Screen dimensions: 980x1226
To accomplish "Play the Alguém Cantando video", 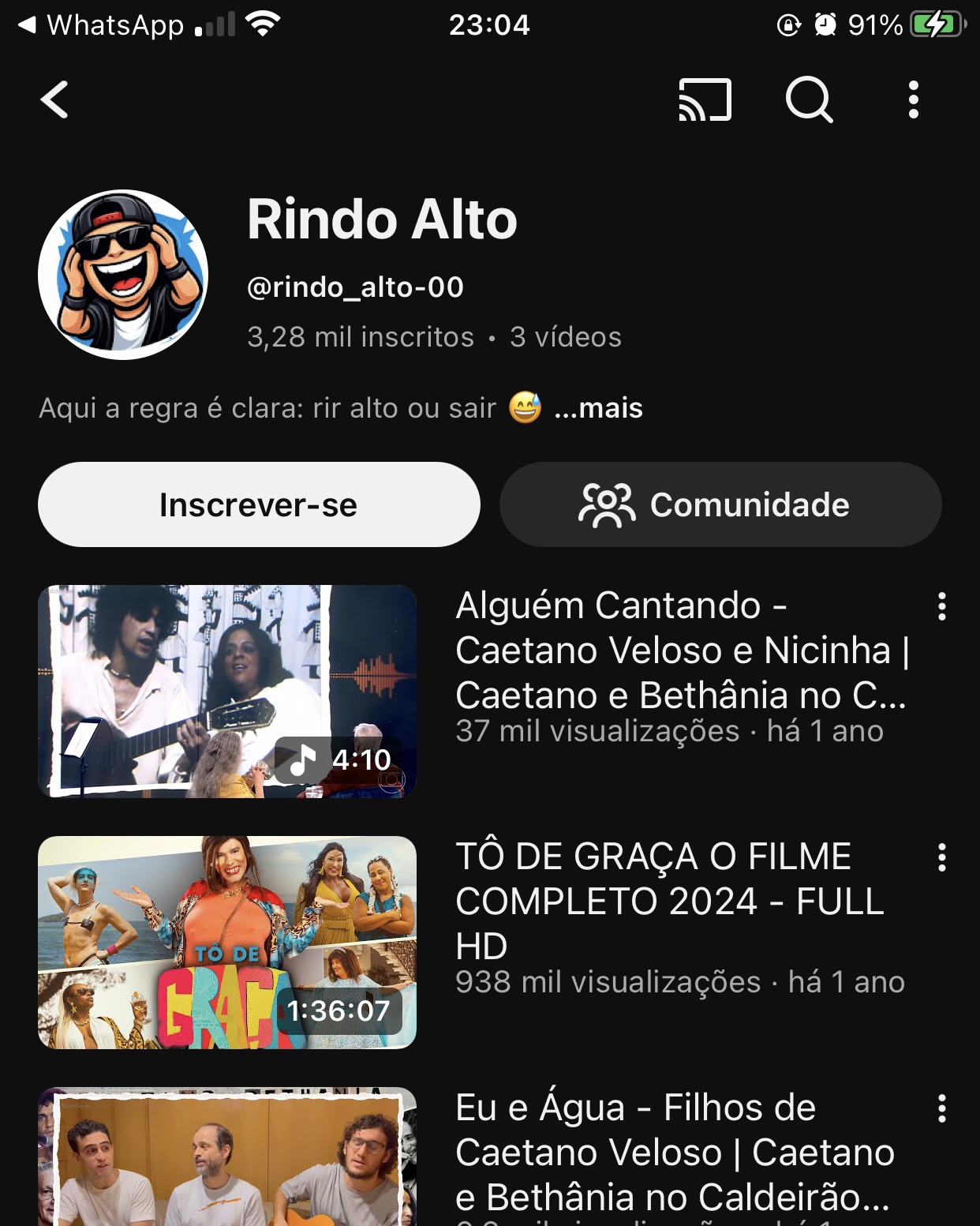I will [x=227, y=691].
